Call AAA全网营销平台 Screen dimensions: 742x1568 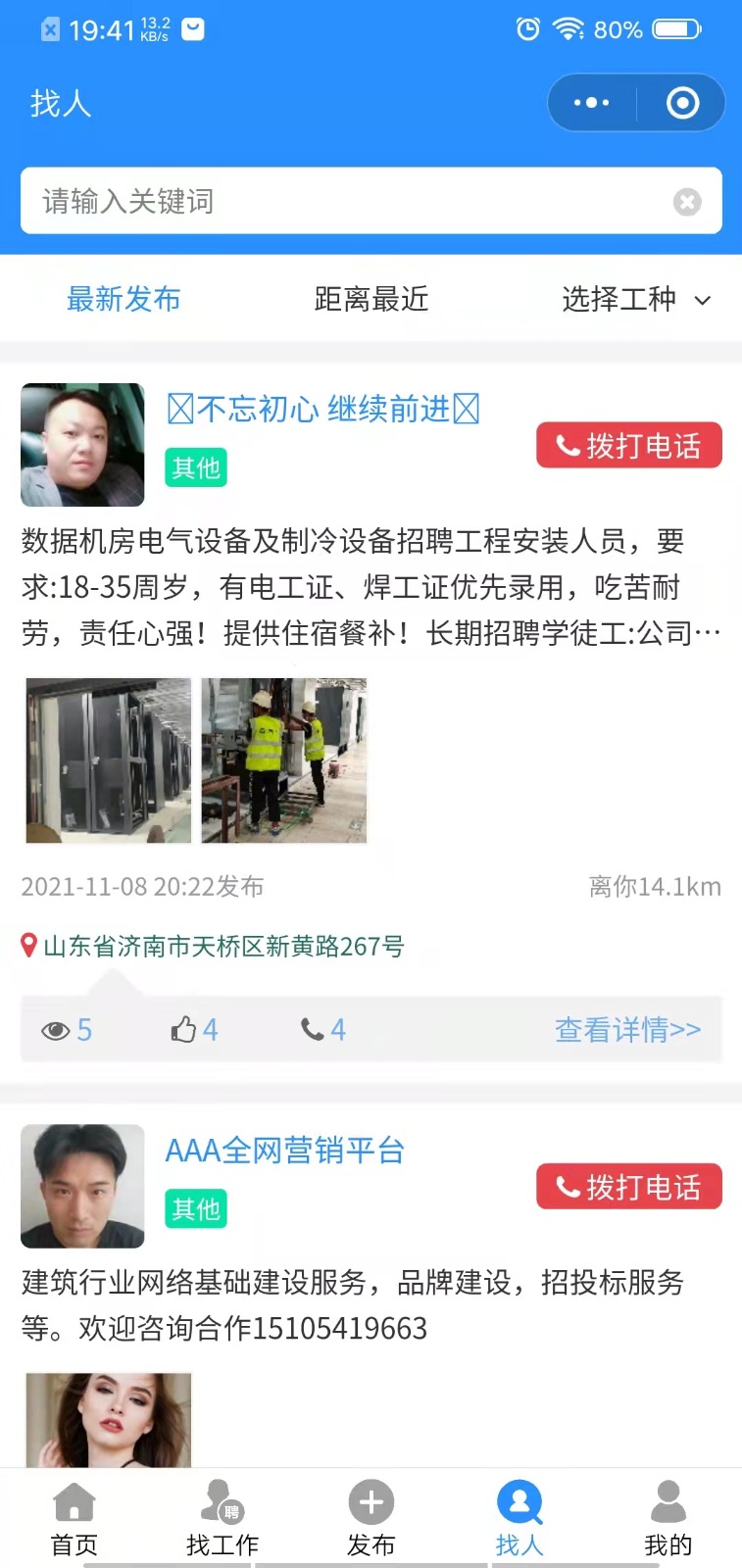coord(628,1187)
